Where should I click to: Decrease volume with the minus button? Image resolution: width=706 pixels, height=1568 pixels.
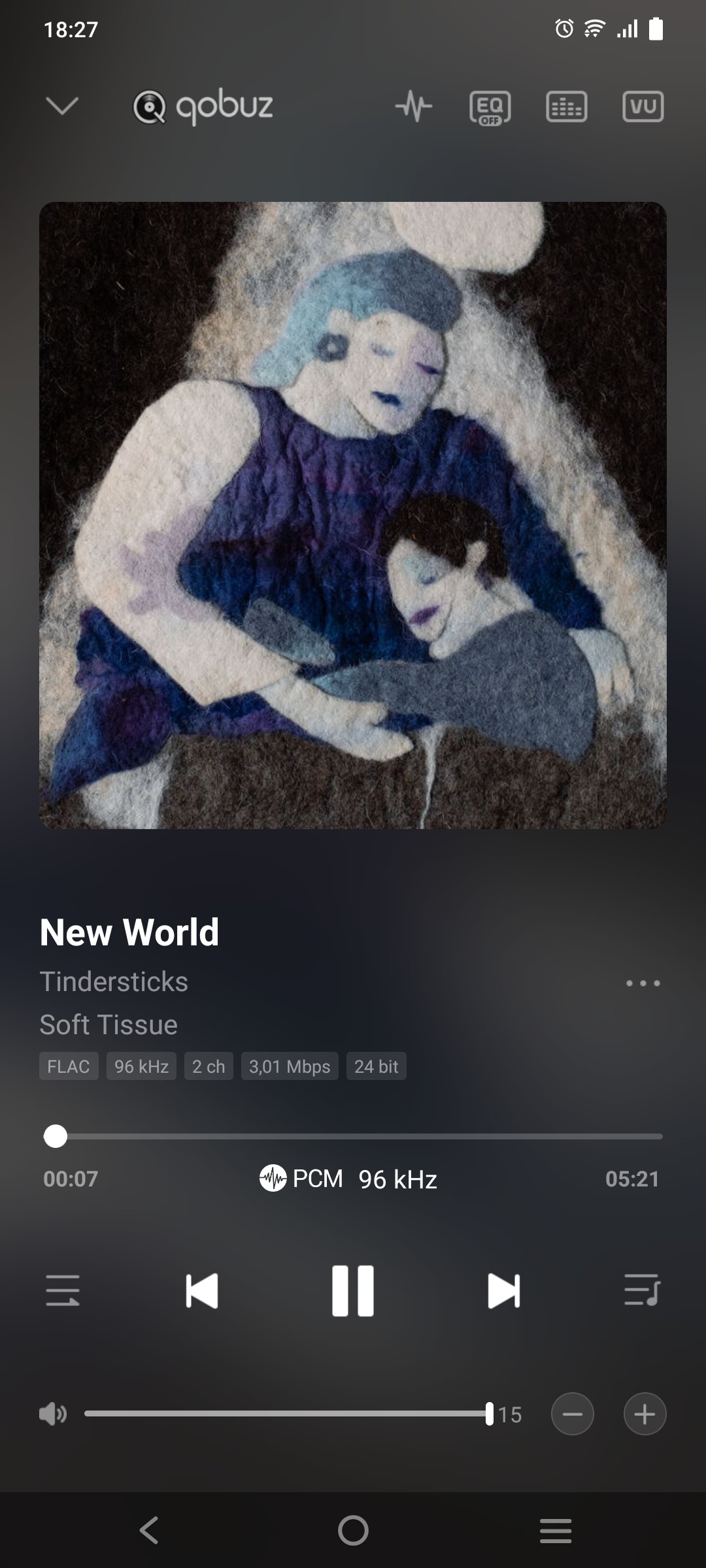coord(573,1414)
